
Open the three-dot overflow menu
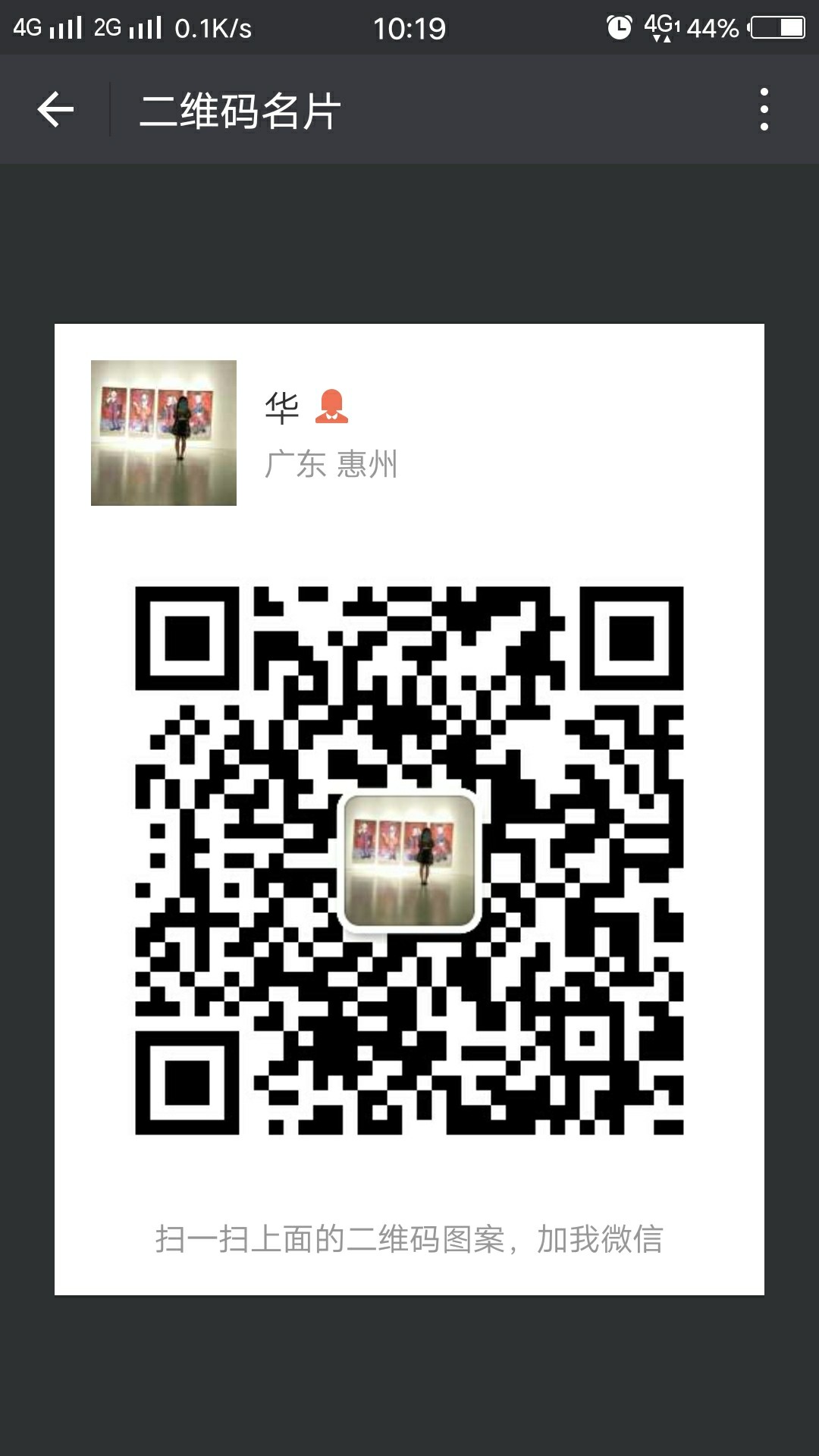pos(764,110)
